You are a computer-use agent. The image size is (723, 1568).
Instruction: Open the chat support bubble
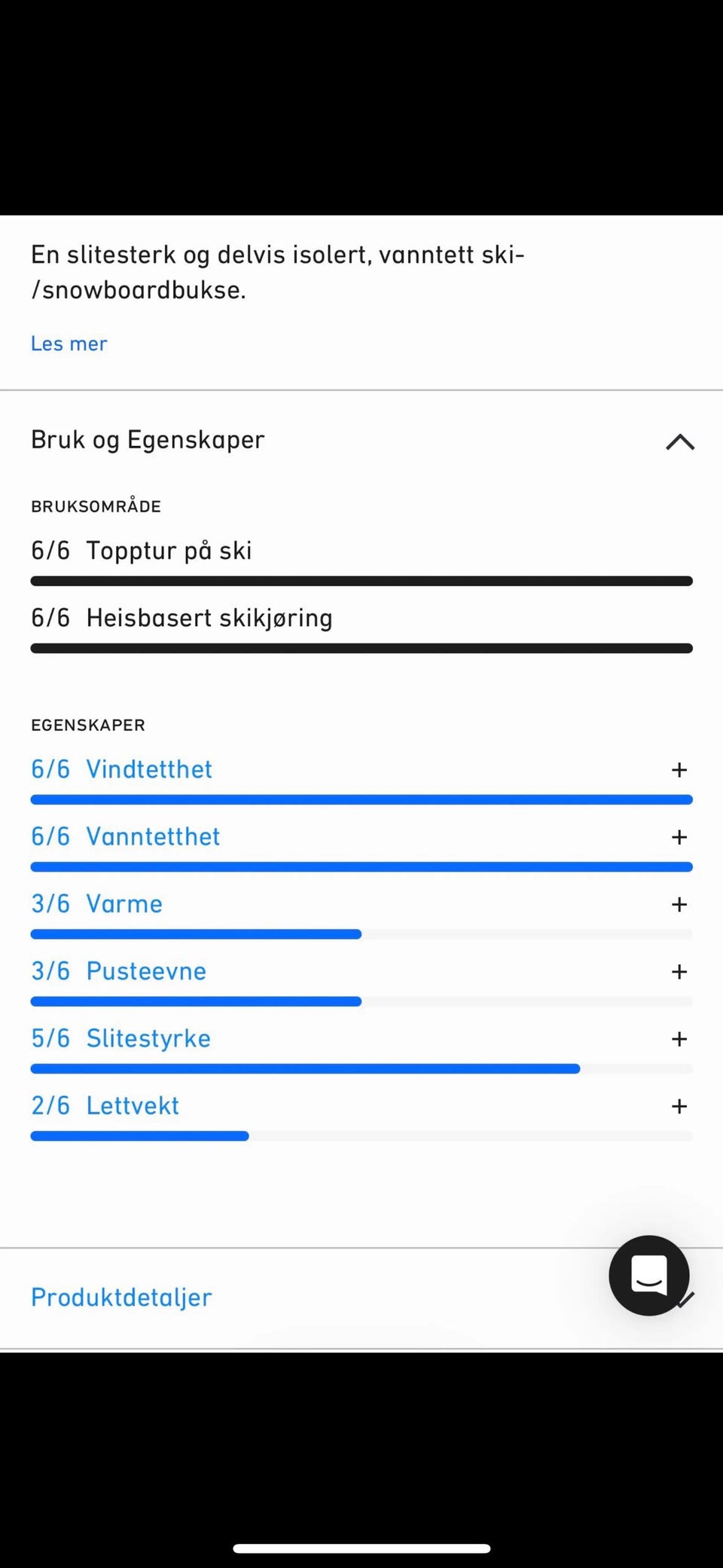[648, 1275]
